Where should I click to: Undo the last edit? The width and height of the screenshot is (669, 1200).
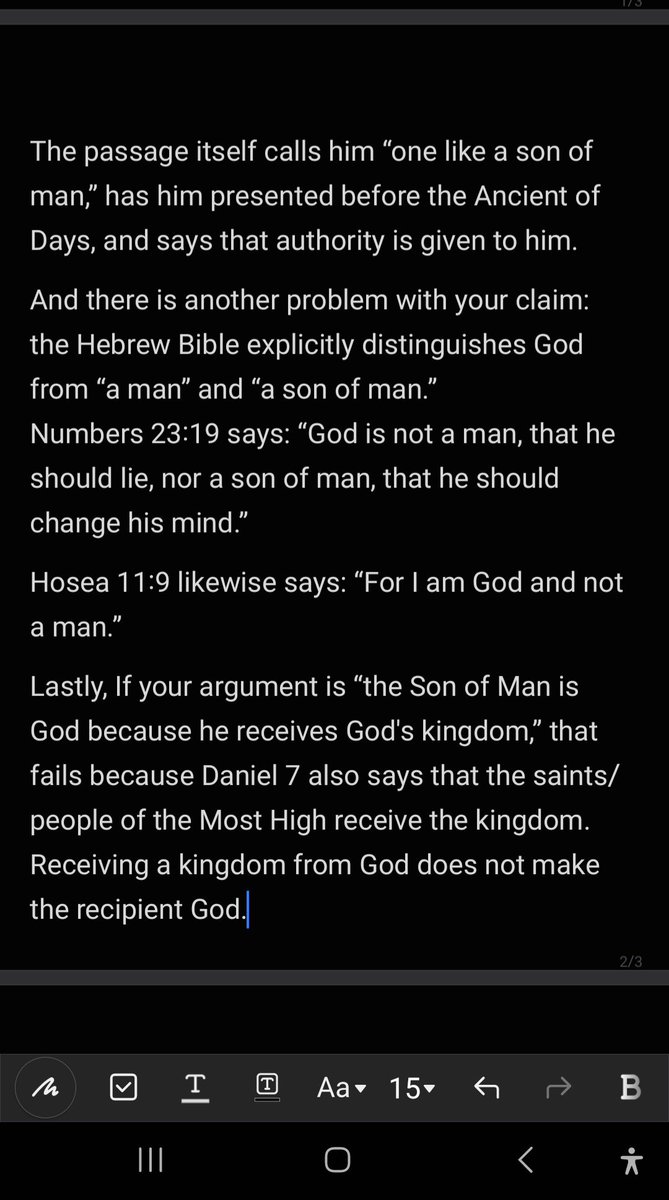coord(486,1087)
